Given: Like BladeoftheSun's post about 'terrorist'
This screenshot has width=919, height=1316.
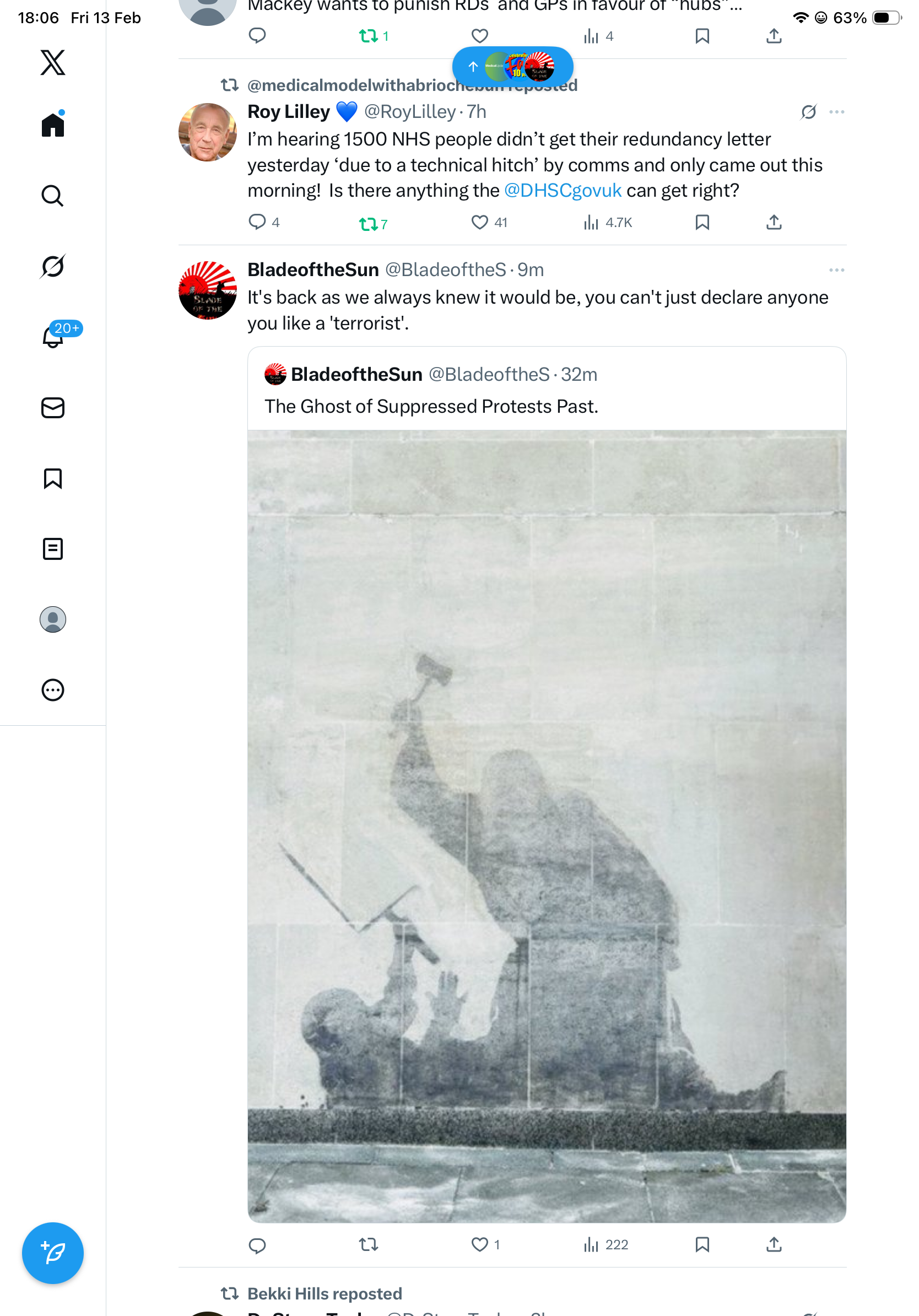Looking at the screenshot, I should pos(479,1244).
